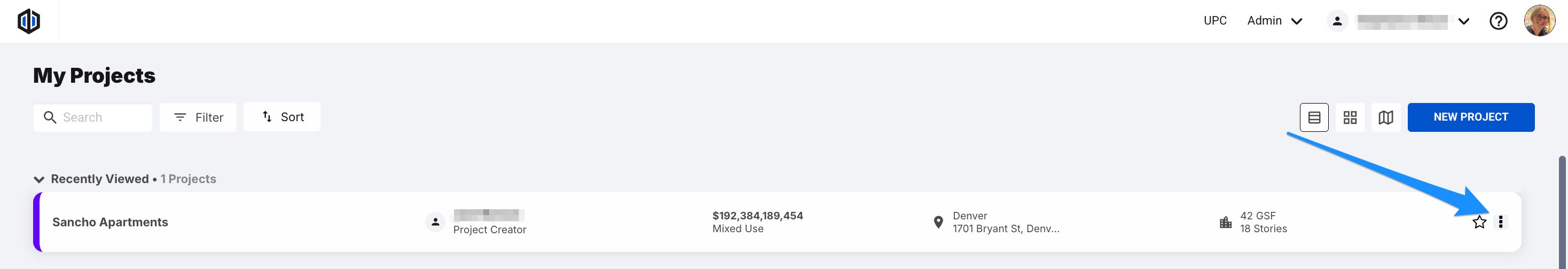Expand the account name dropdown
The height and width of the screenshot is (269, 1568).
click(x=1463, y=21)
